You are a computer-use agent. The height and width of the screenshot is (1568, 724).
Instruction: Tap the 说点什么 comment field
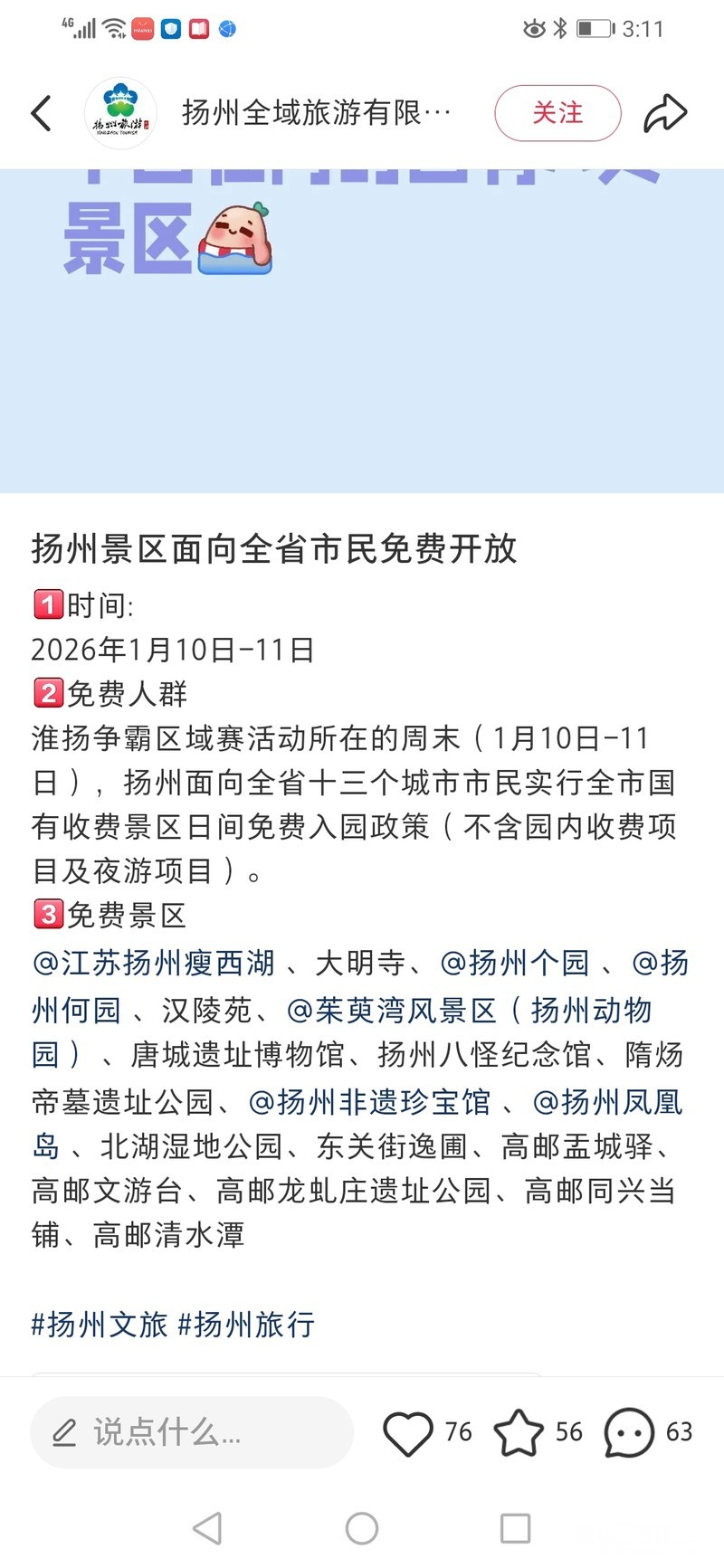pyautogui.click(x=192, y=1432)
